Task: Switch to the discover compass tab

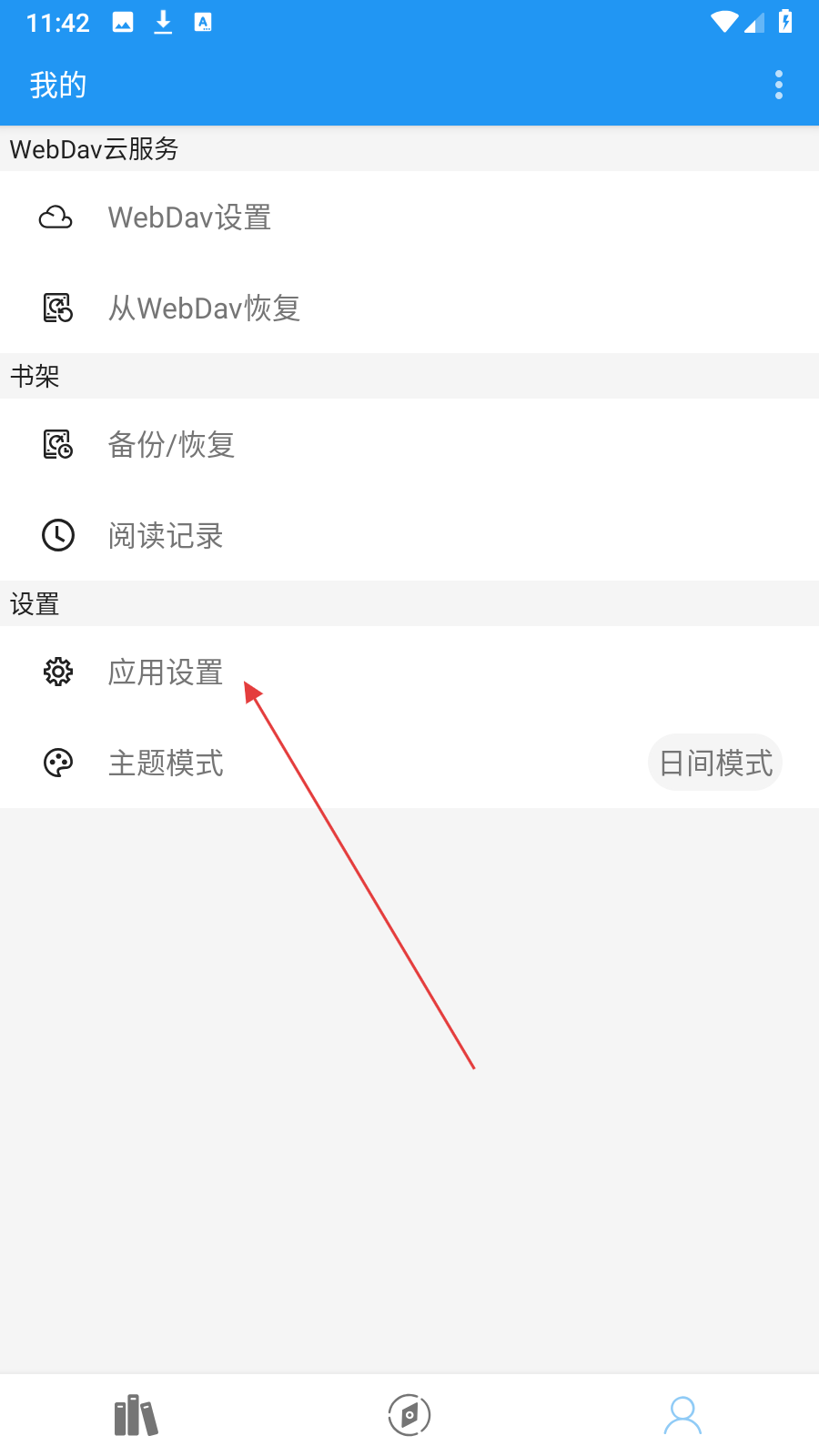Action: (x=409, y=1415)
